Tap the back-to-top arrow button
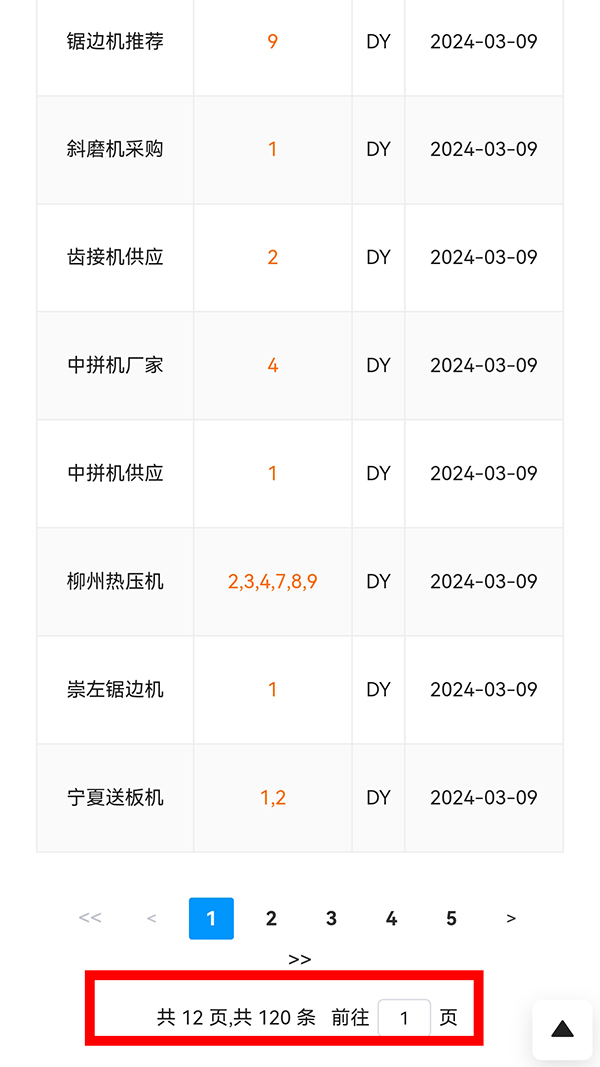Viewport: 600px width, 1067px height. (562, 1029)
